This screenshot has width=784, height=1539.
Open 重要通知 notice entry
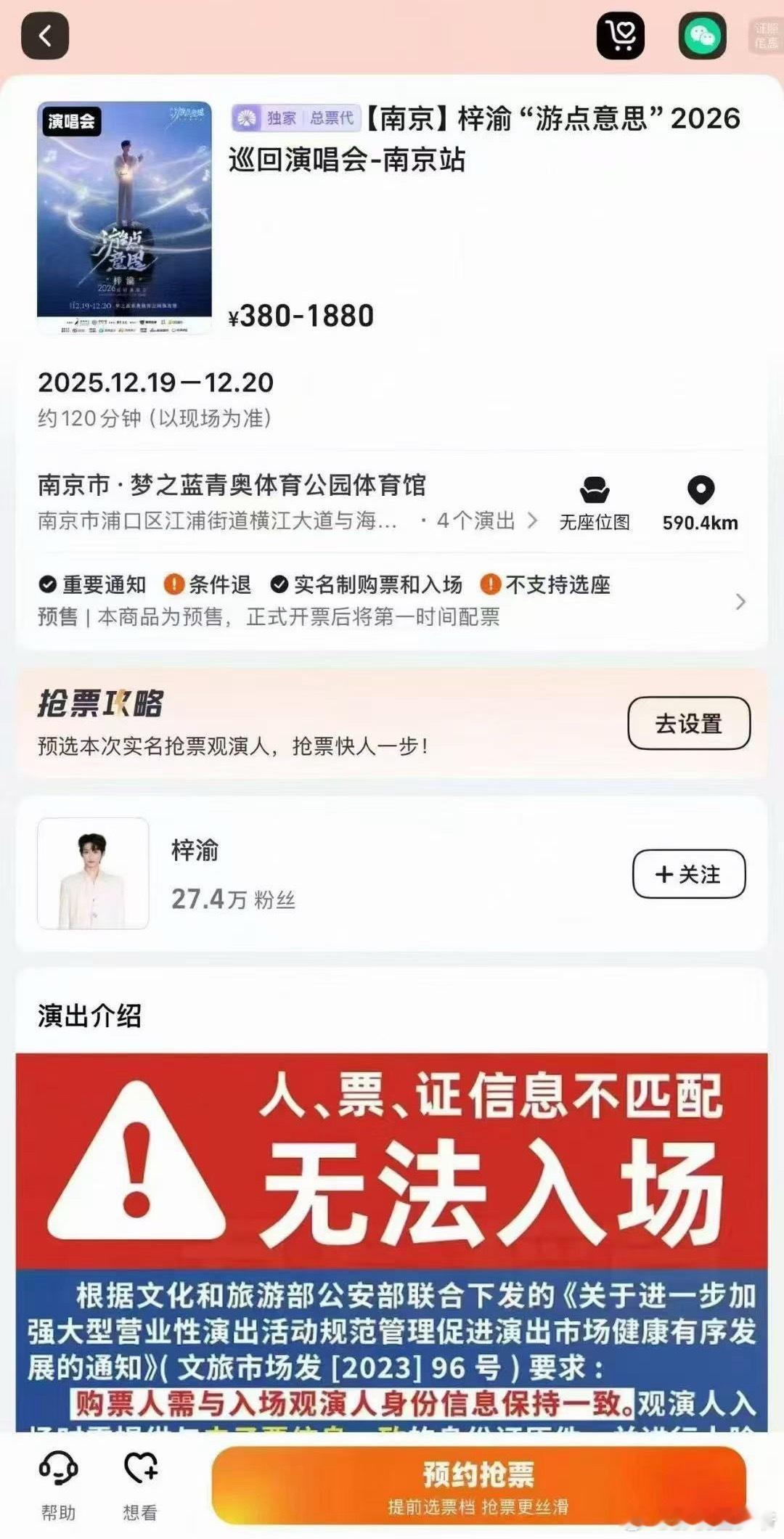[104, 585]
